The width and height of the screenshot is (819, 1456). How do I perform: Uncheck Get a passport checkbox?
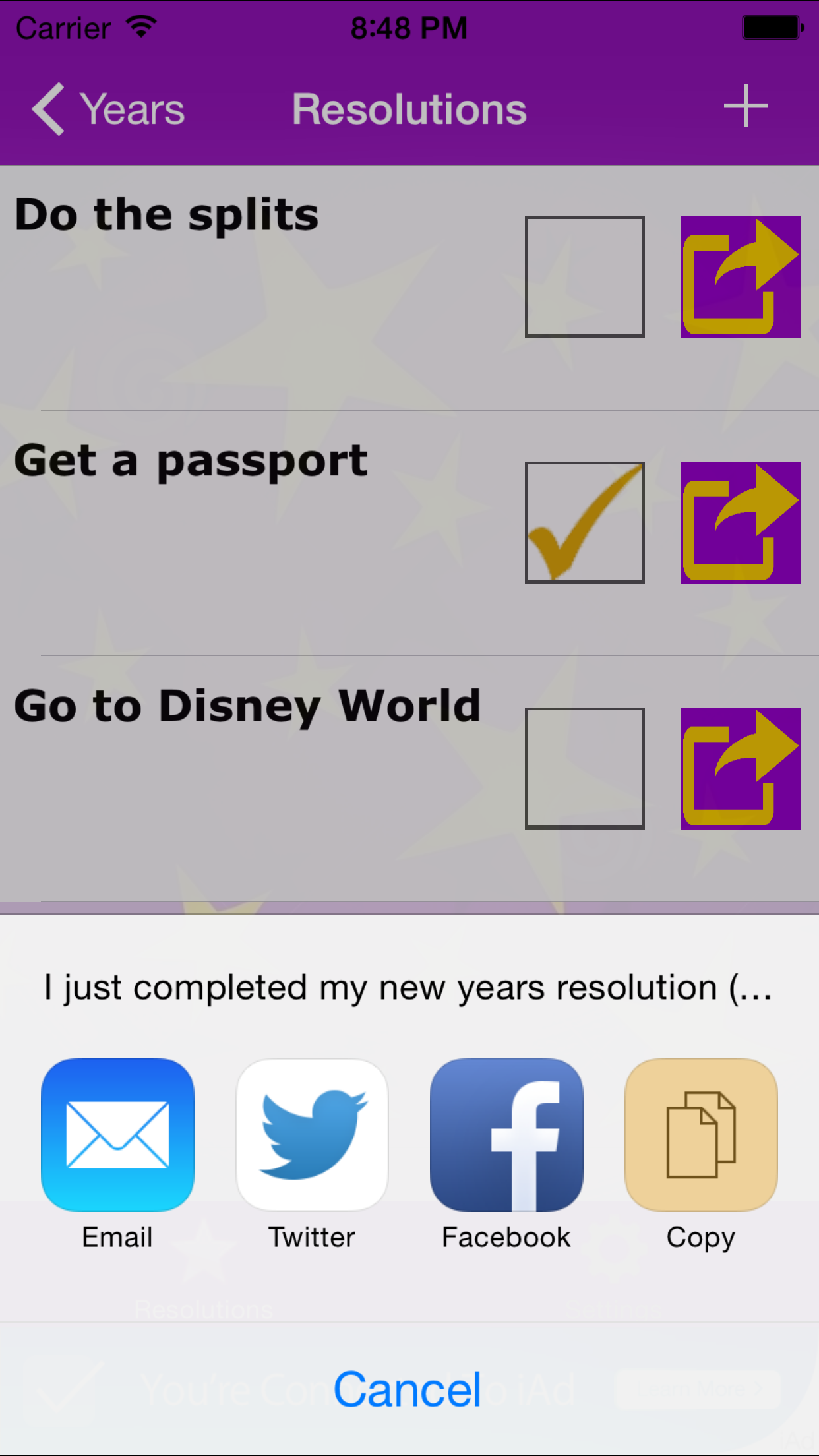point(584,522)
